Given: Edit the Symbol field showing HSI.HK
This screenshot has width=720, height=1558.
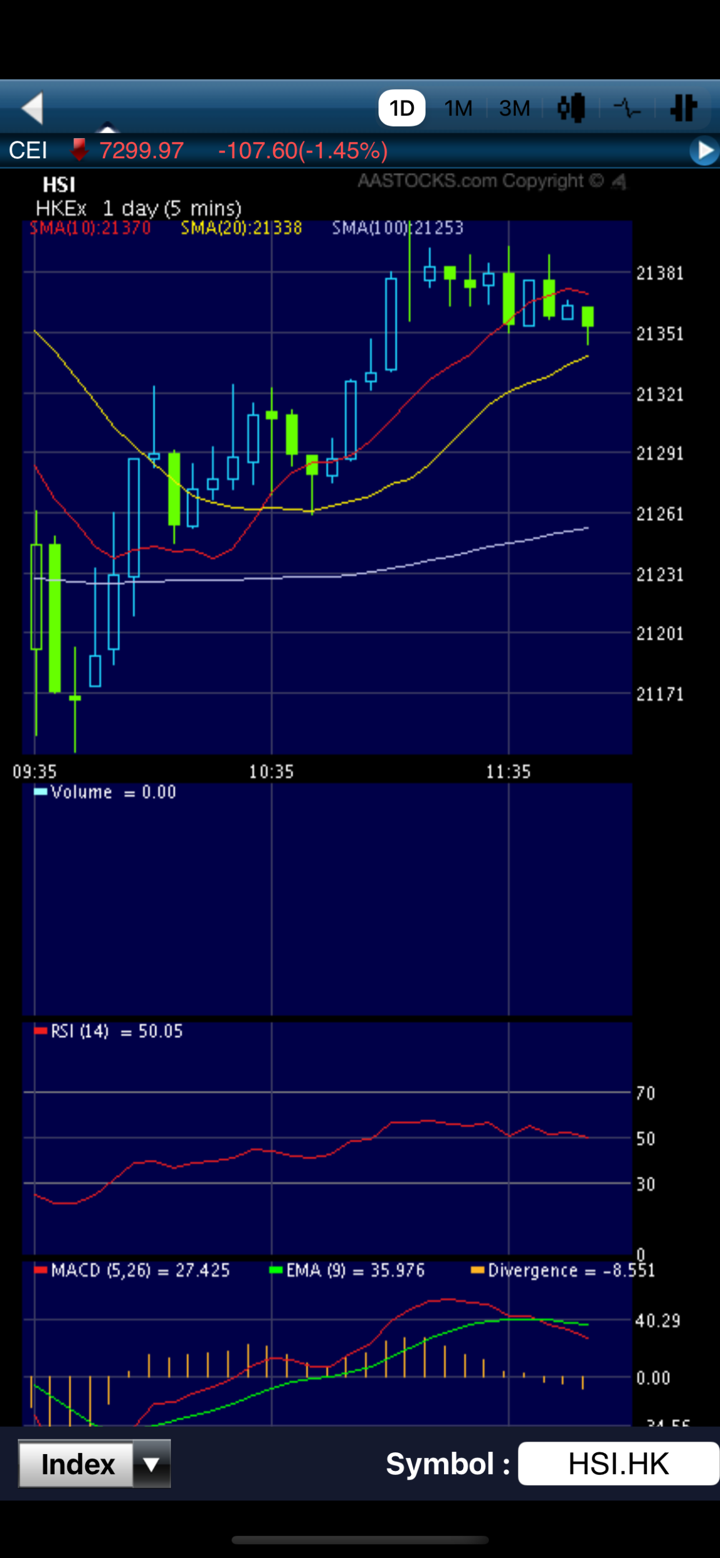Looking at the screenshot, I should tap(618, 1464).
